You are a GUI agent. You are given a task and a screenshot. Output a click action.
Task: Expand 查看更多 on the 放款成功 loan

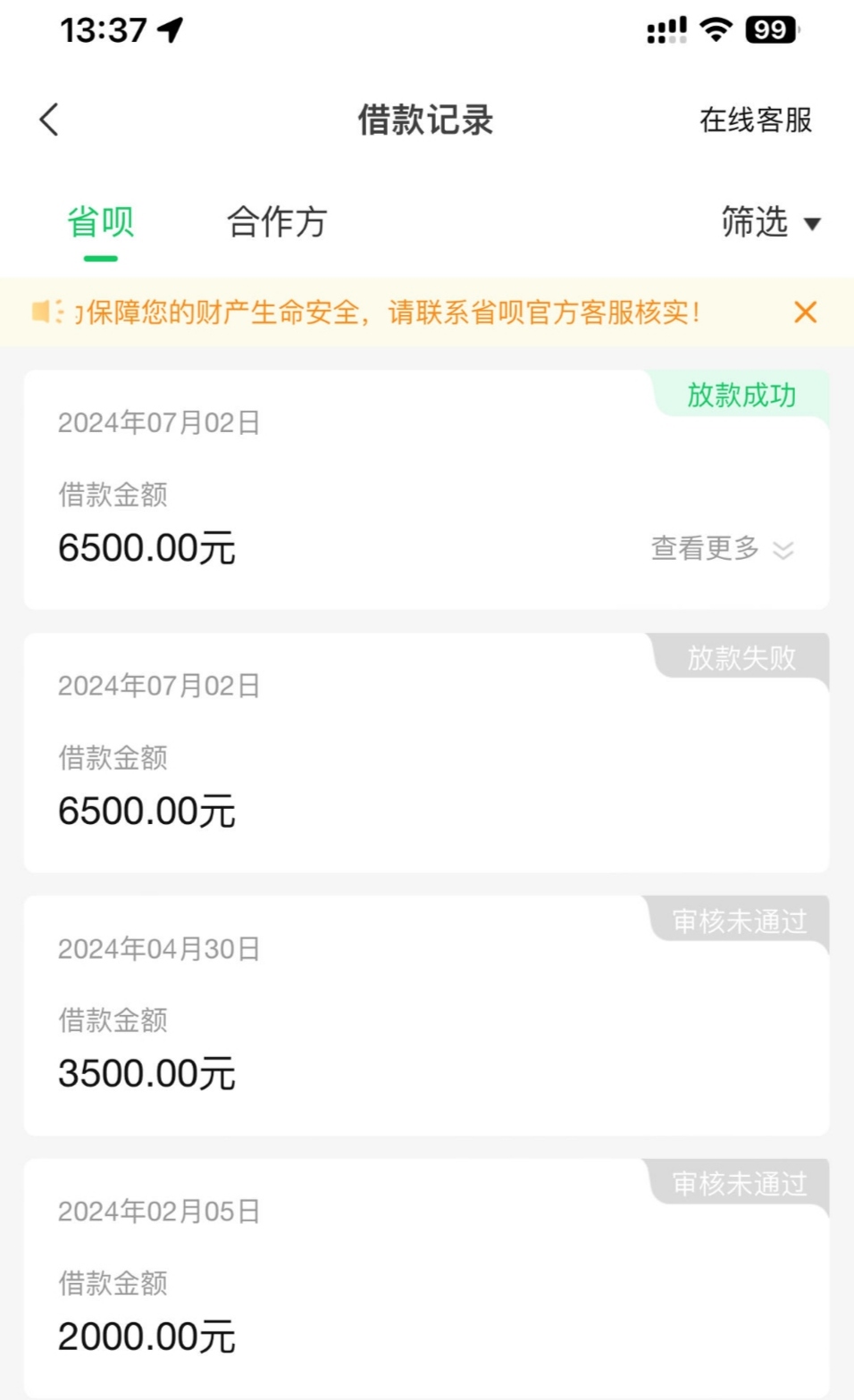click(722, 548)
